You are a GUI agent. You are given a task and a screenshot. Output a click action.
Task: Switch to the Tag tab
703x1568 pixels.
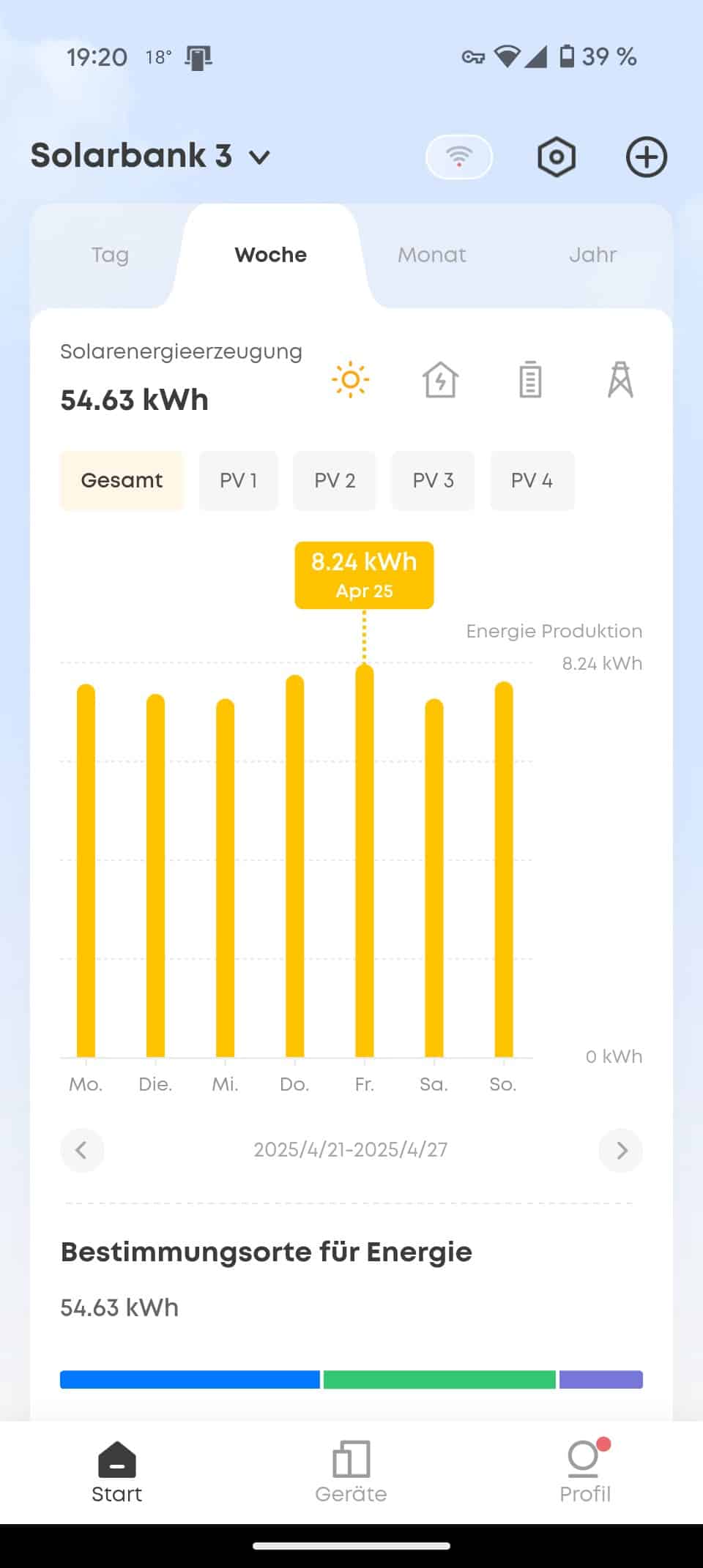click(110, 255)
